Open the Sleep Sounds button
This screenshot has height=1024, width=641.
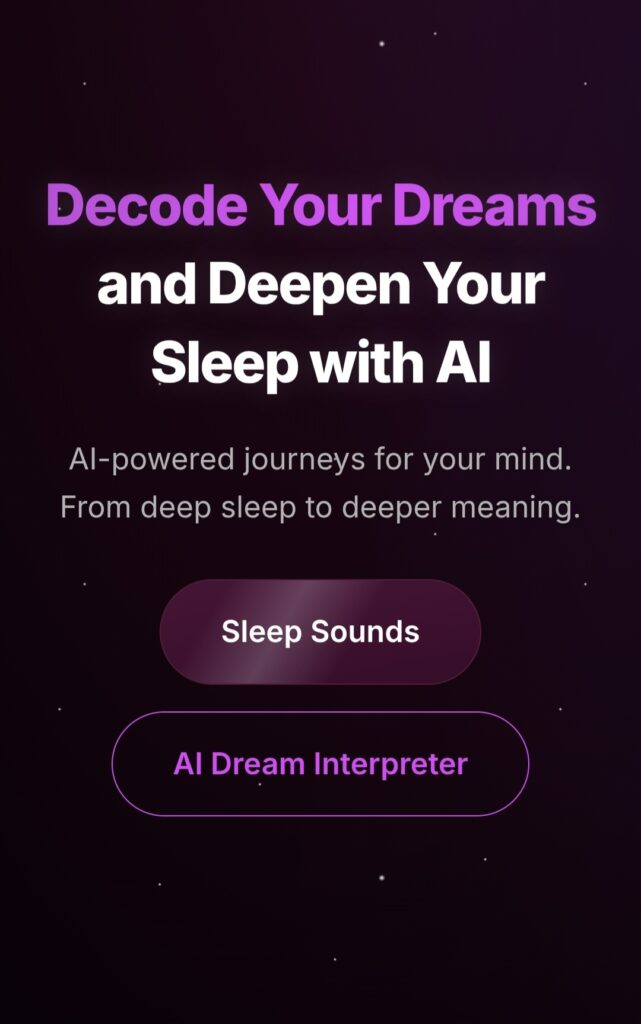320,632
